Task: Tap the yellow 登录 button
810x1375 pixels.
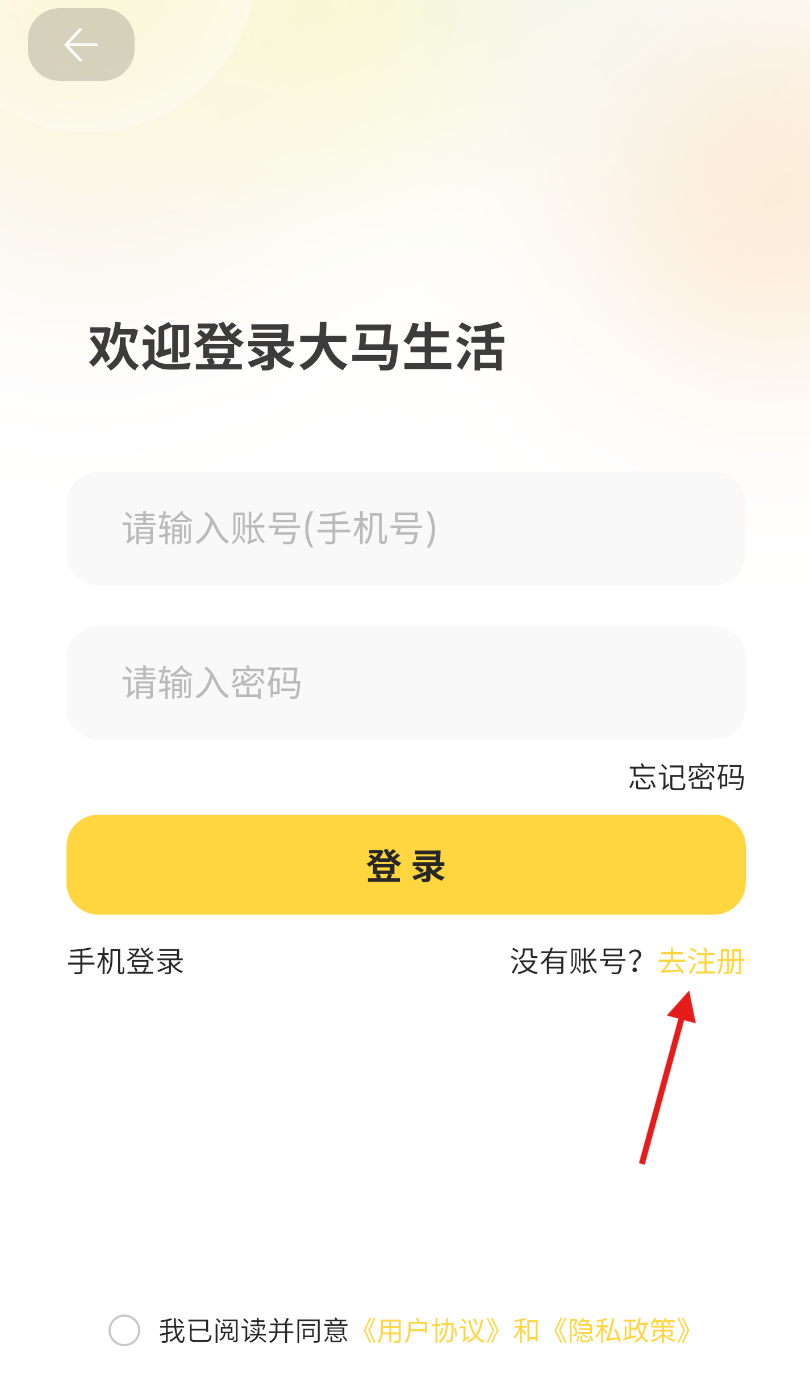Action: [x=406, y=865]
